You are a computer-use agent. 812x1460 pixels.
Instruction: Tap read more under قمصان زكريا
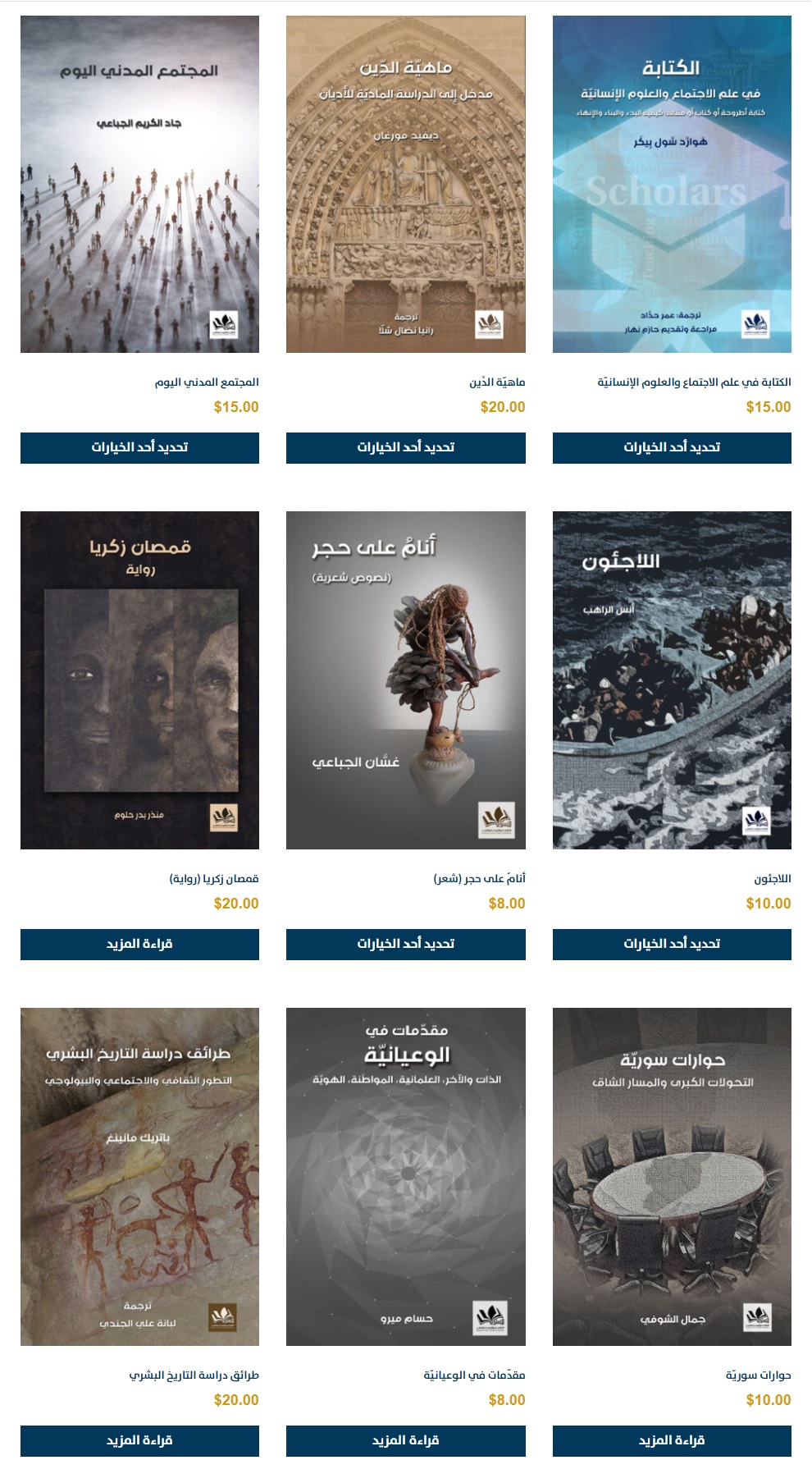click(x=139, y=944)
